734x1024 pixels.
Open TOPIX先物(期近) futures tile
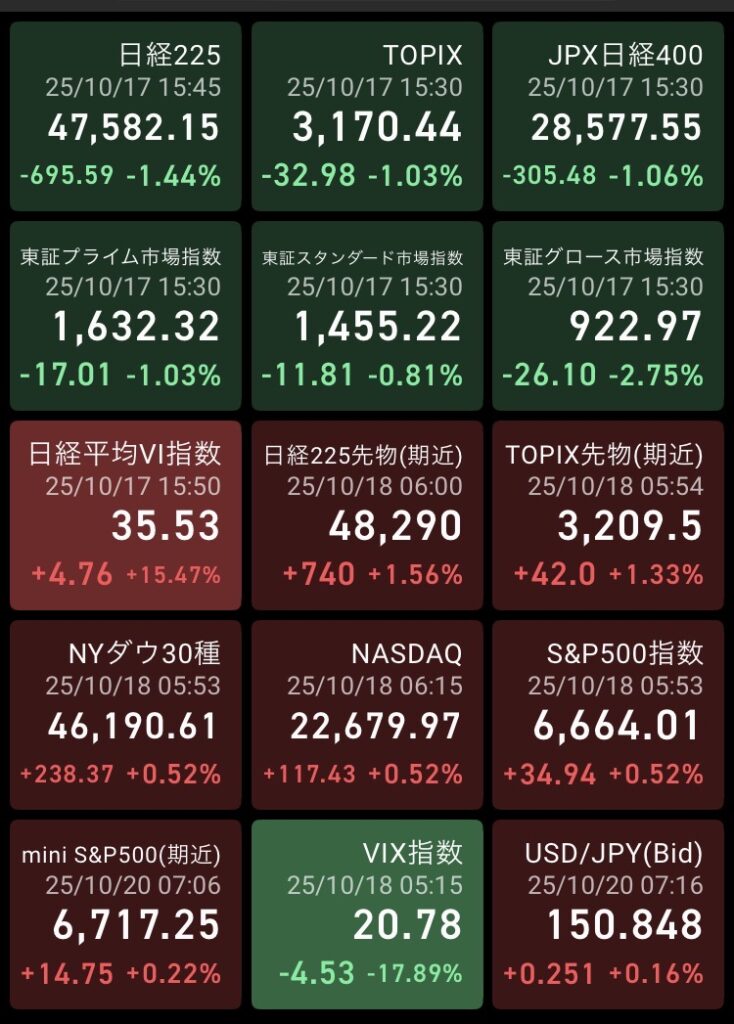click(608, 515)
